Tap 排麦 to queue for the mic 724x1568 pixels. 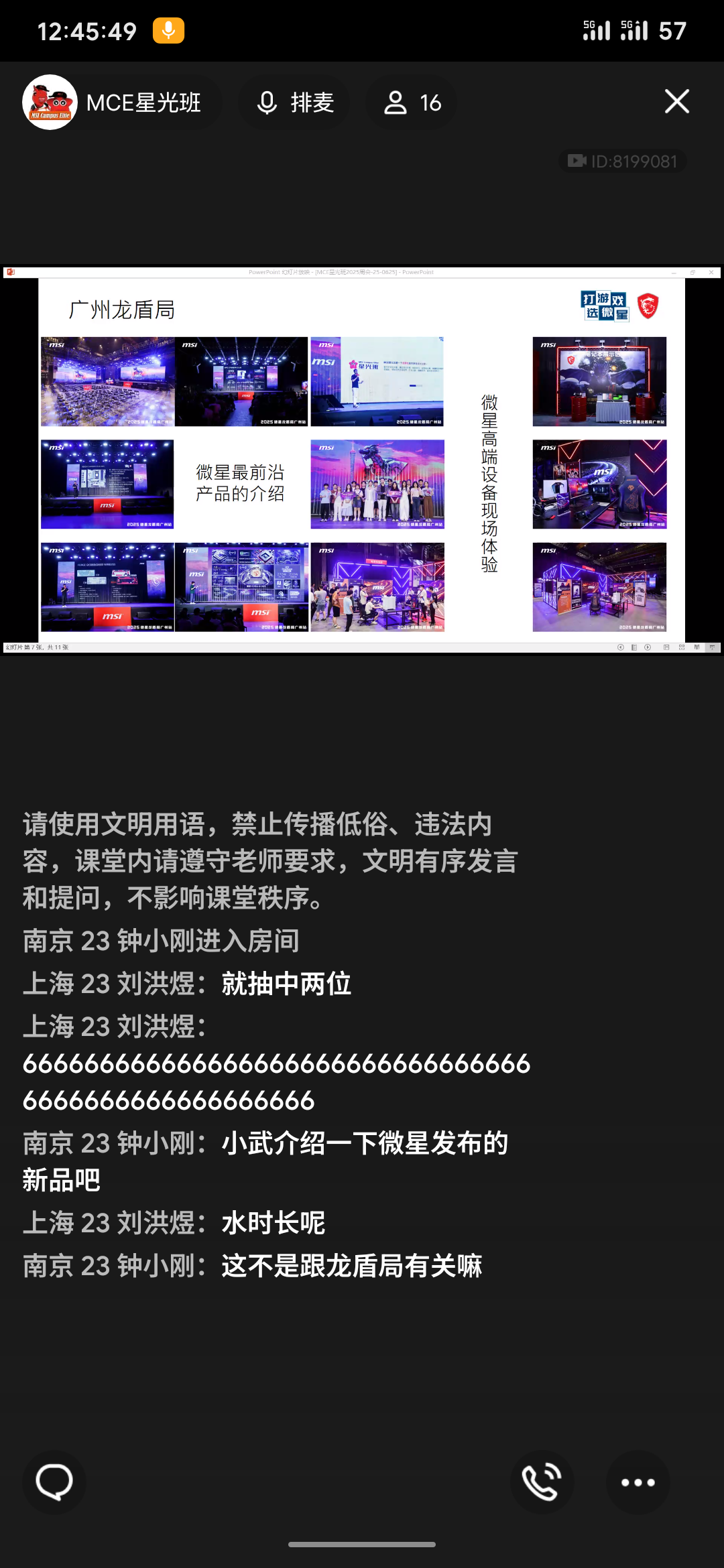point(294,103)
